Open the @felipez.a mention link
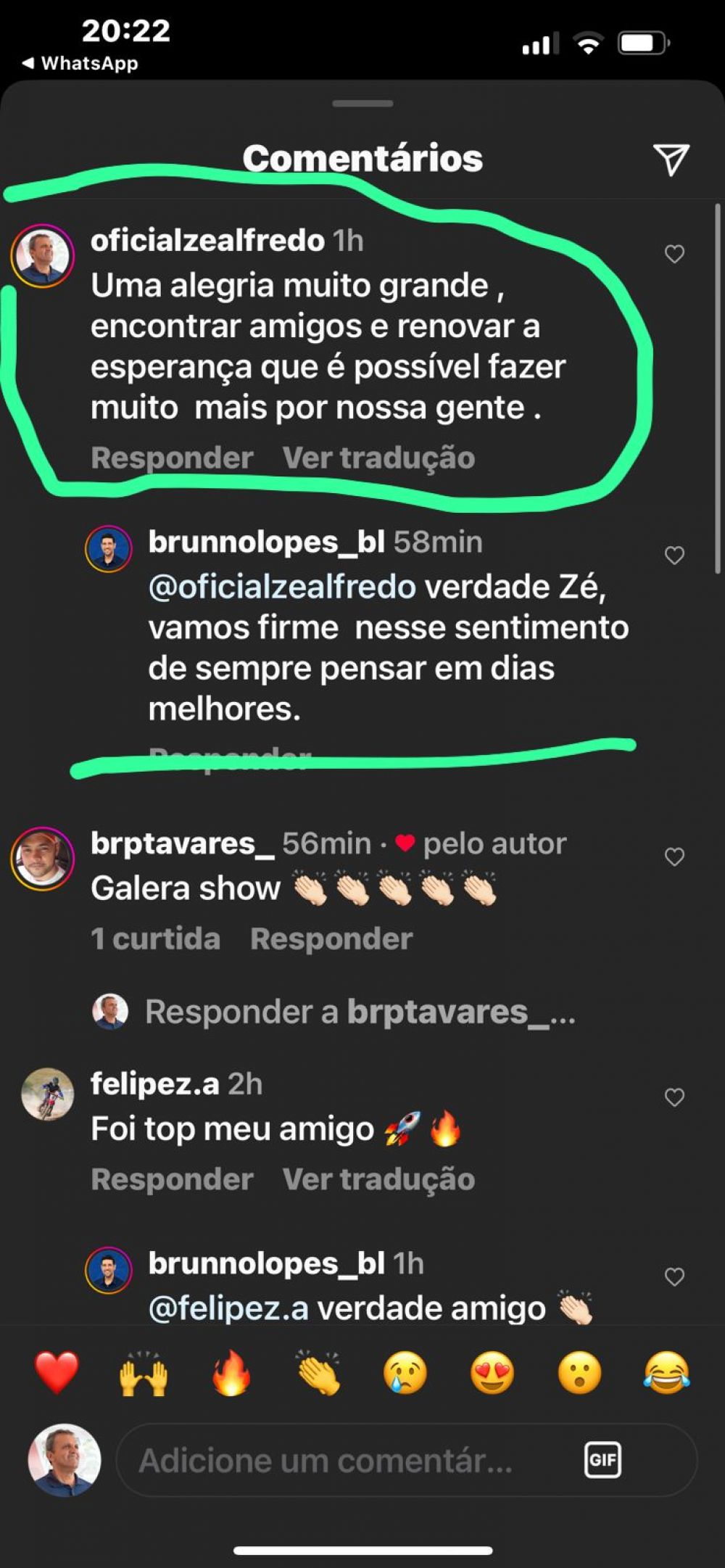This screenshot has width=725, height=1568. pyautogui.click(x=228, y=1308)
